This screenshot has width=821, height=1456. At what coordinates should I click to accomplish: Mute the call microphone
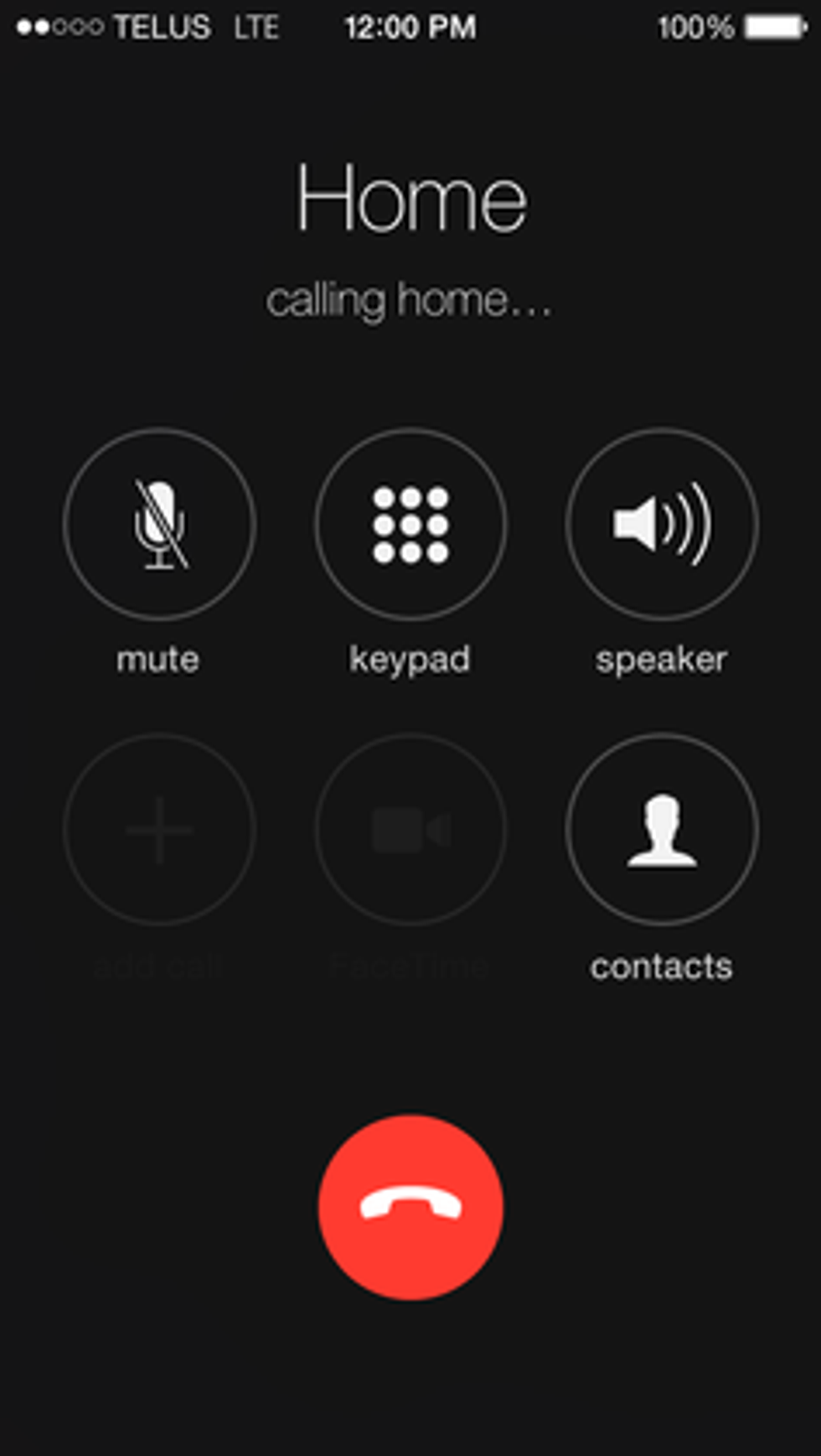[159, 525]
